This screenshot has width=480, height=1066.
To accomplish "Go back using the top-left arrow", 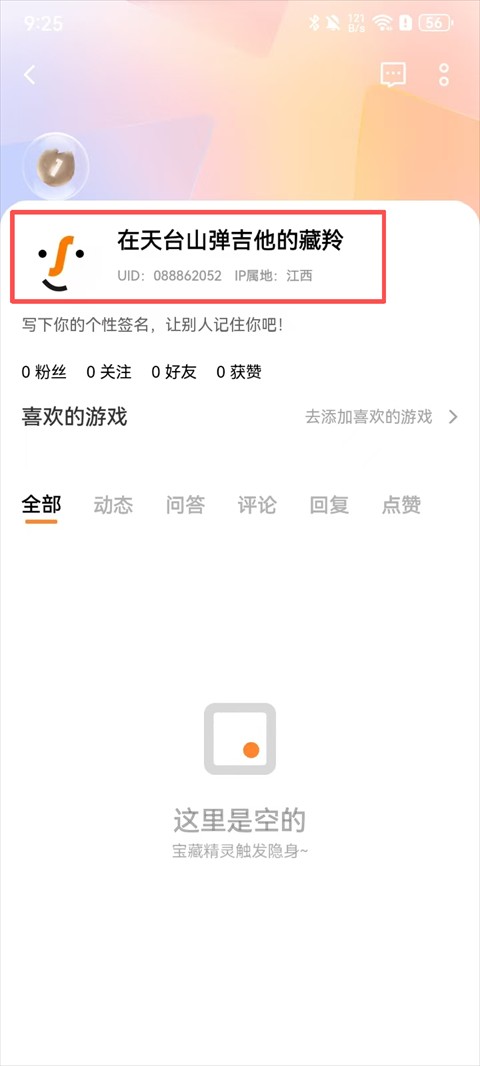I will 29,75.
